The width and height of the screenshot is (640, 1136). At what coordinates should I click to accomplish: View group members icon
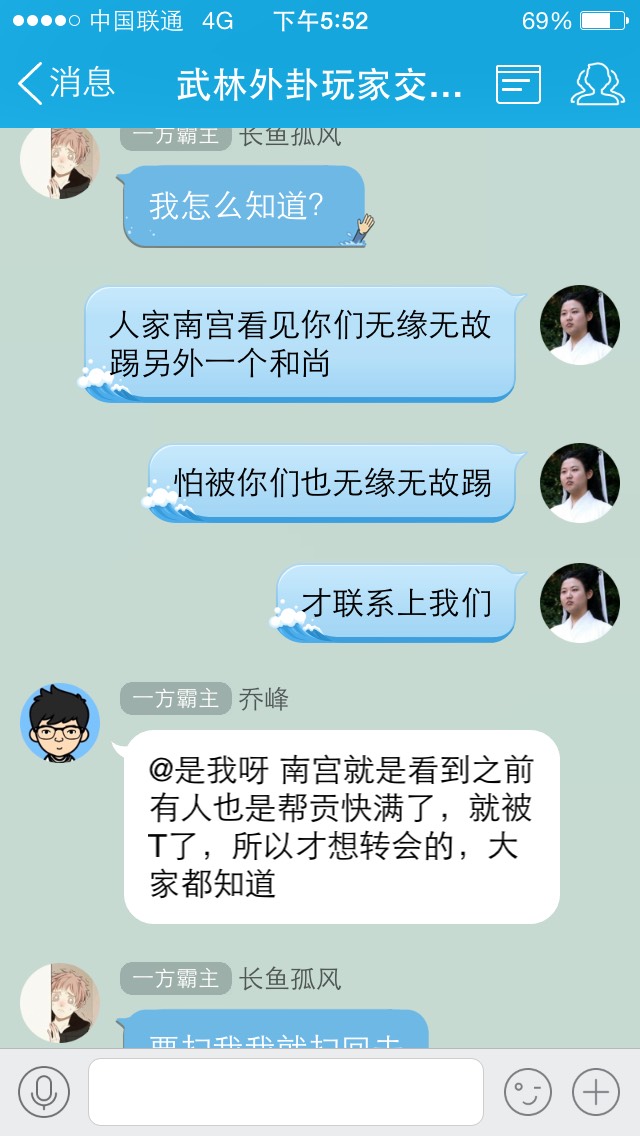tap(597, 85)
